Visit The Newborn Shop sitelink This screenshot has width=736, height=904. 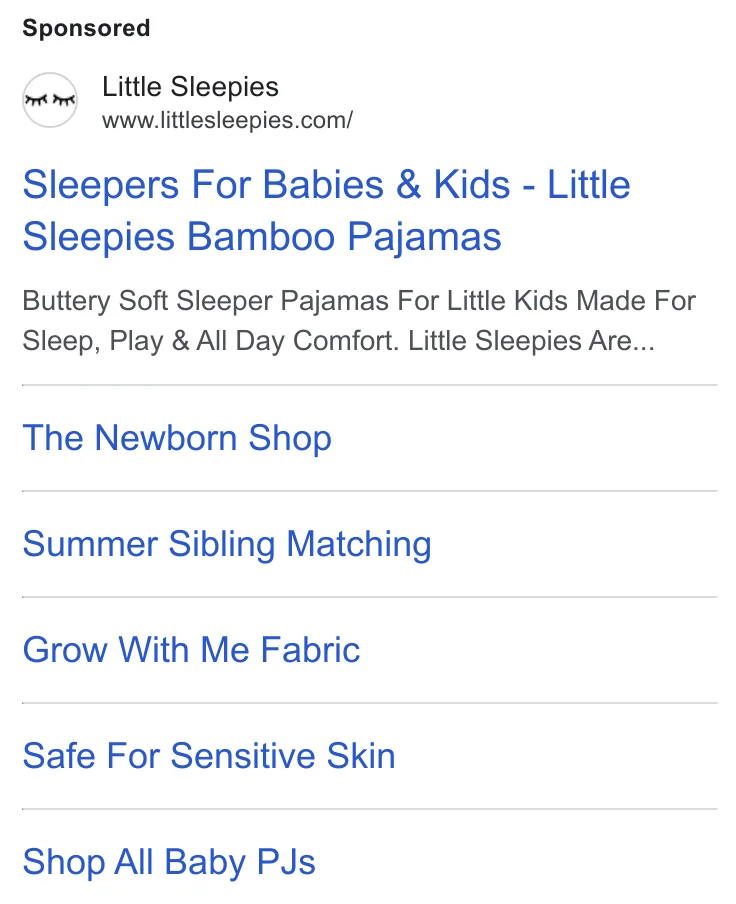click(176, 438)
